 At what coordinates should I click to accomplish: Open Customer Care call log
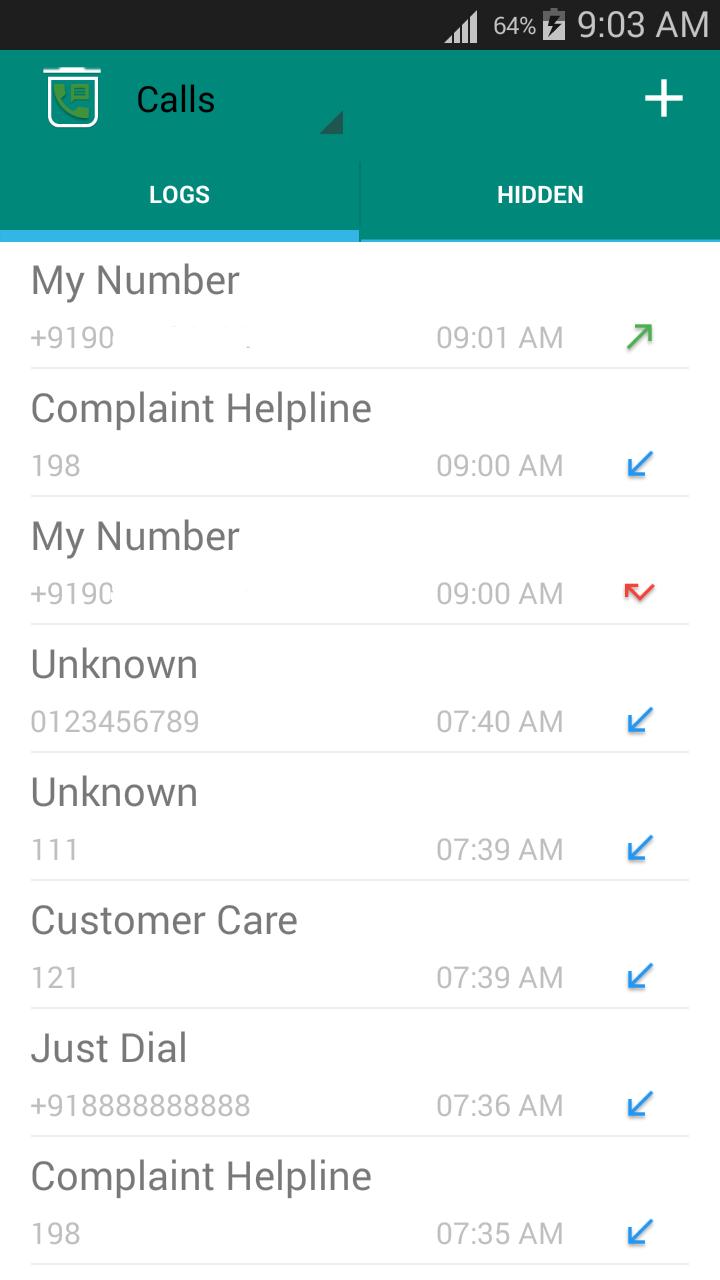[360, 947]
